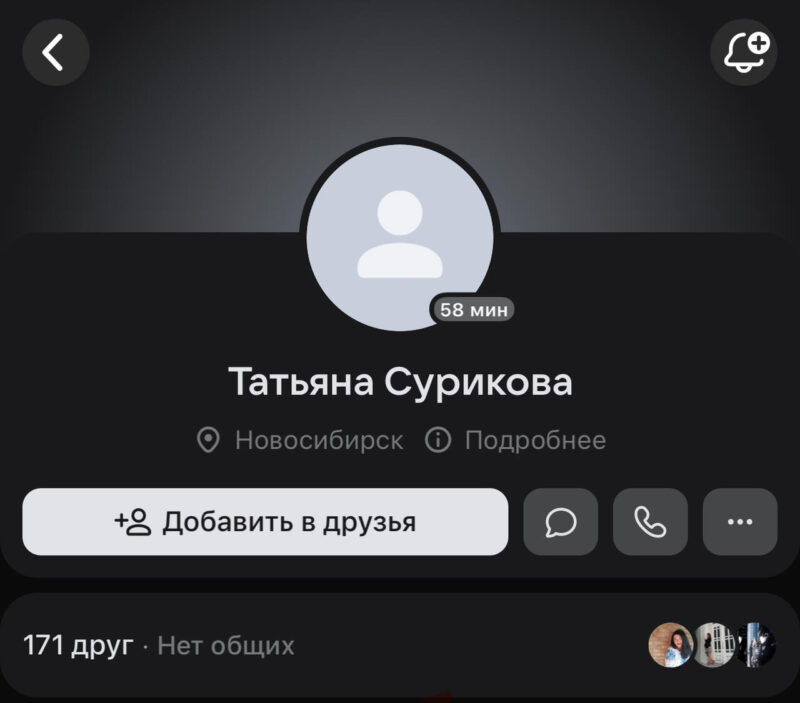
Task: Open the 171 друг friends list
Action: pyautogui.click(x=78, y=646)
